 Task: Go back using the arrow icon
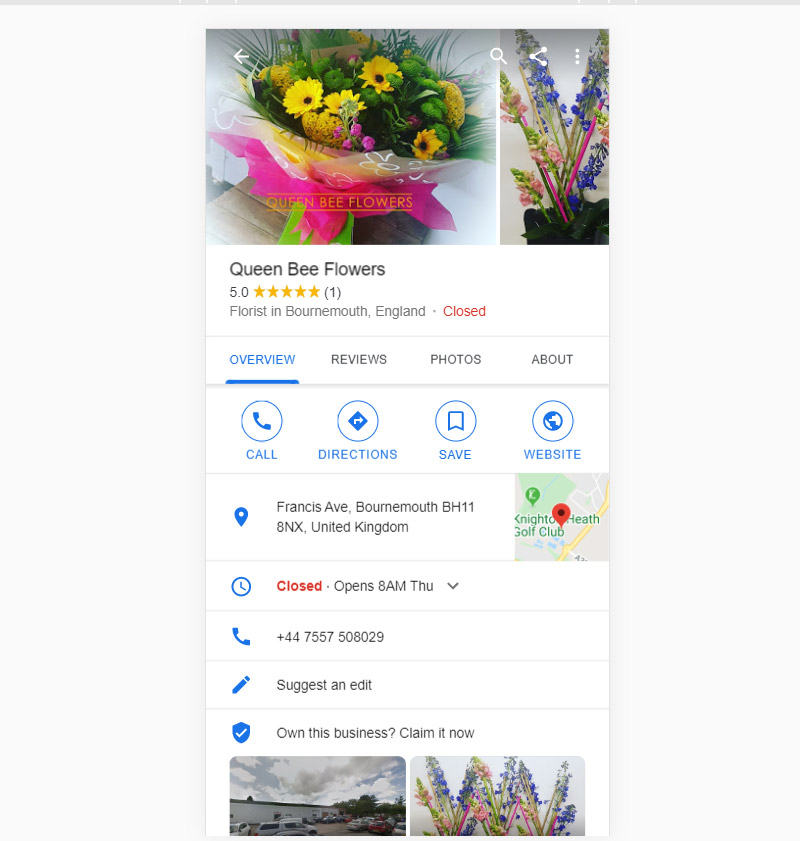coord(241,57)
